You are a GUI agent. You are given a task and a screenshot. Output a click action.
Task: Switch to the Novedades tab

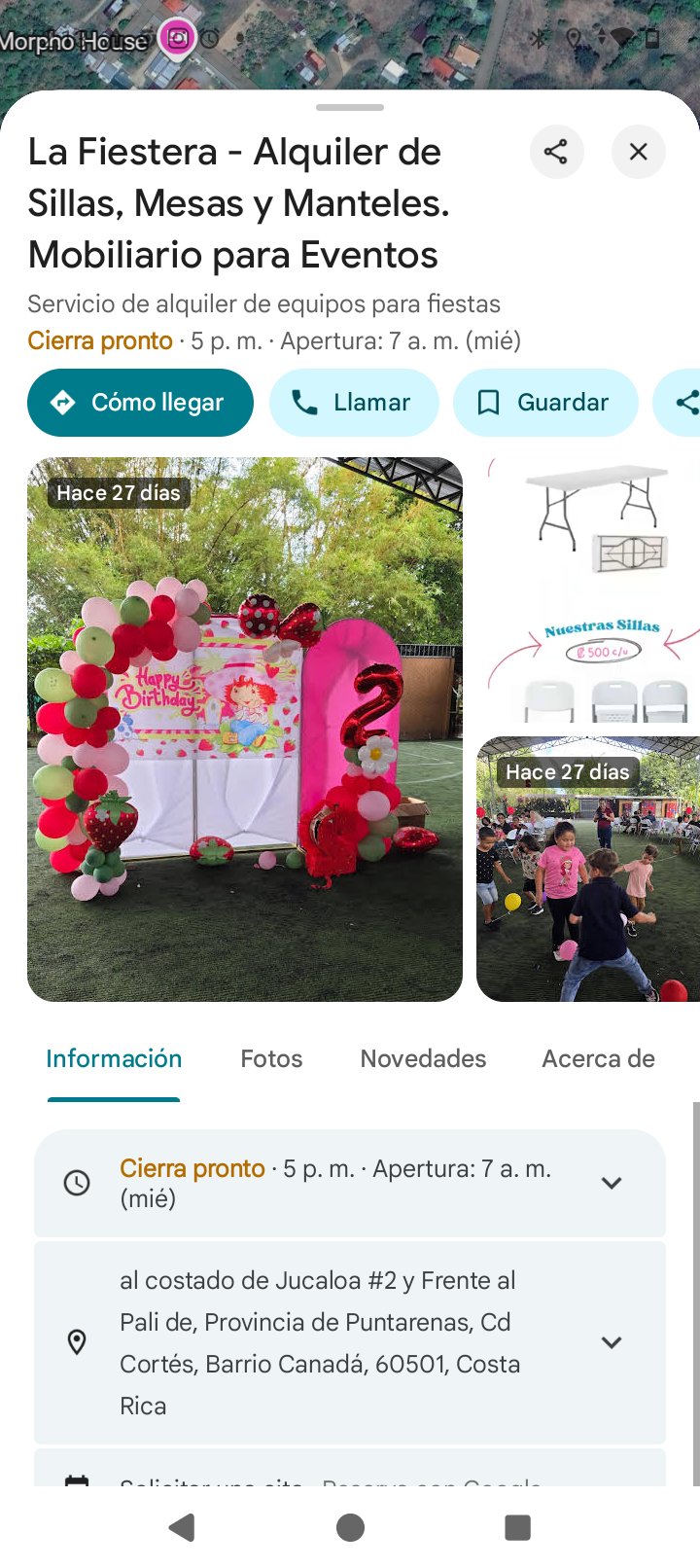click(423, 1059)
